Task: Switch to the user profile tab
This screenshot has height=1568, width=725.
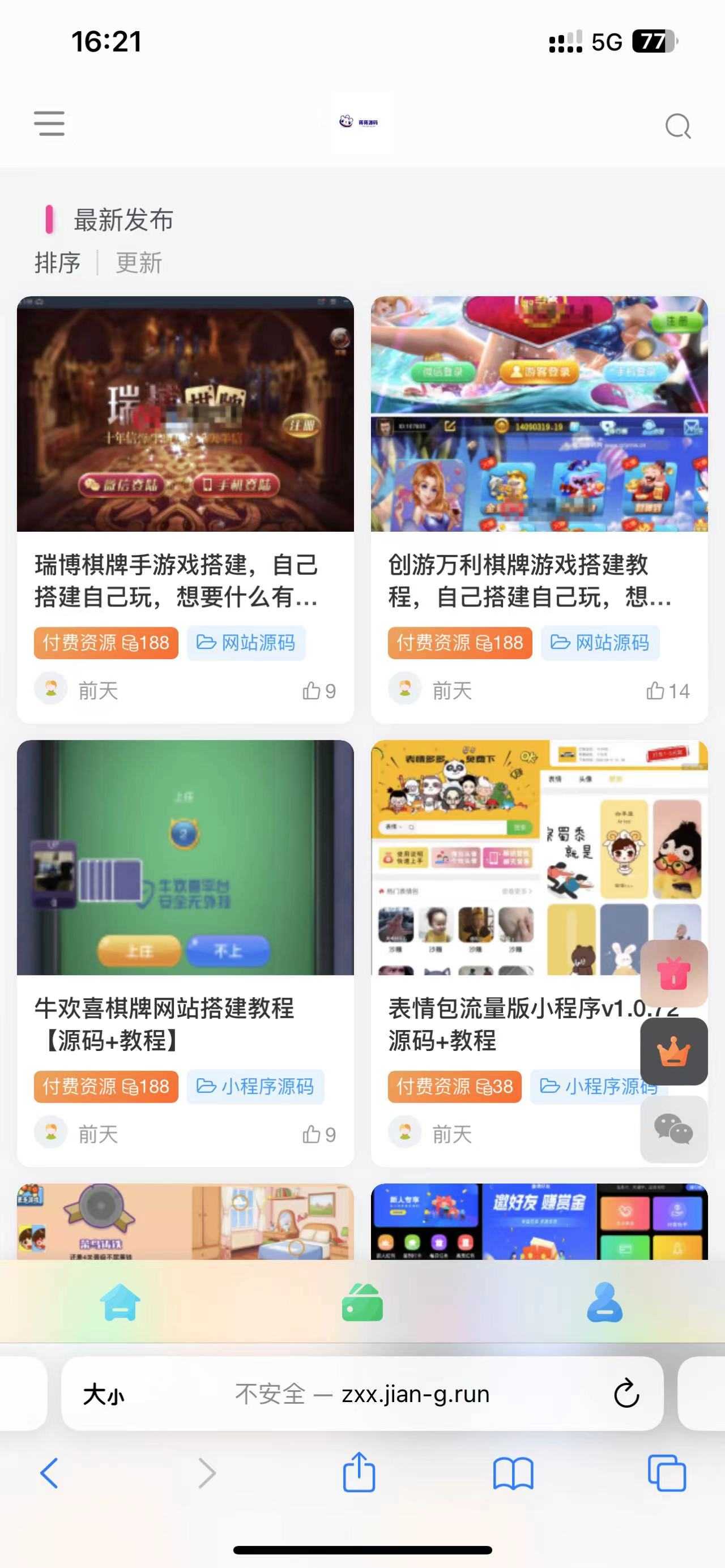Action: click(604, 1302)
